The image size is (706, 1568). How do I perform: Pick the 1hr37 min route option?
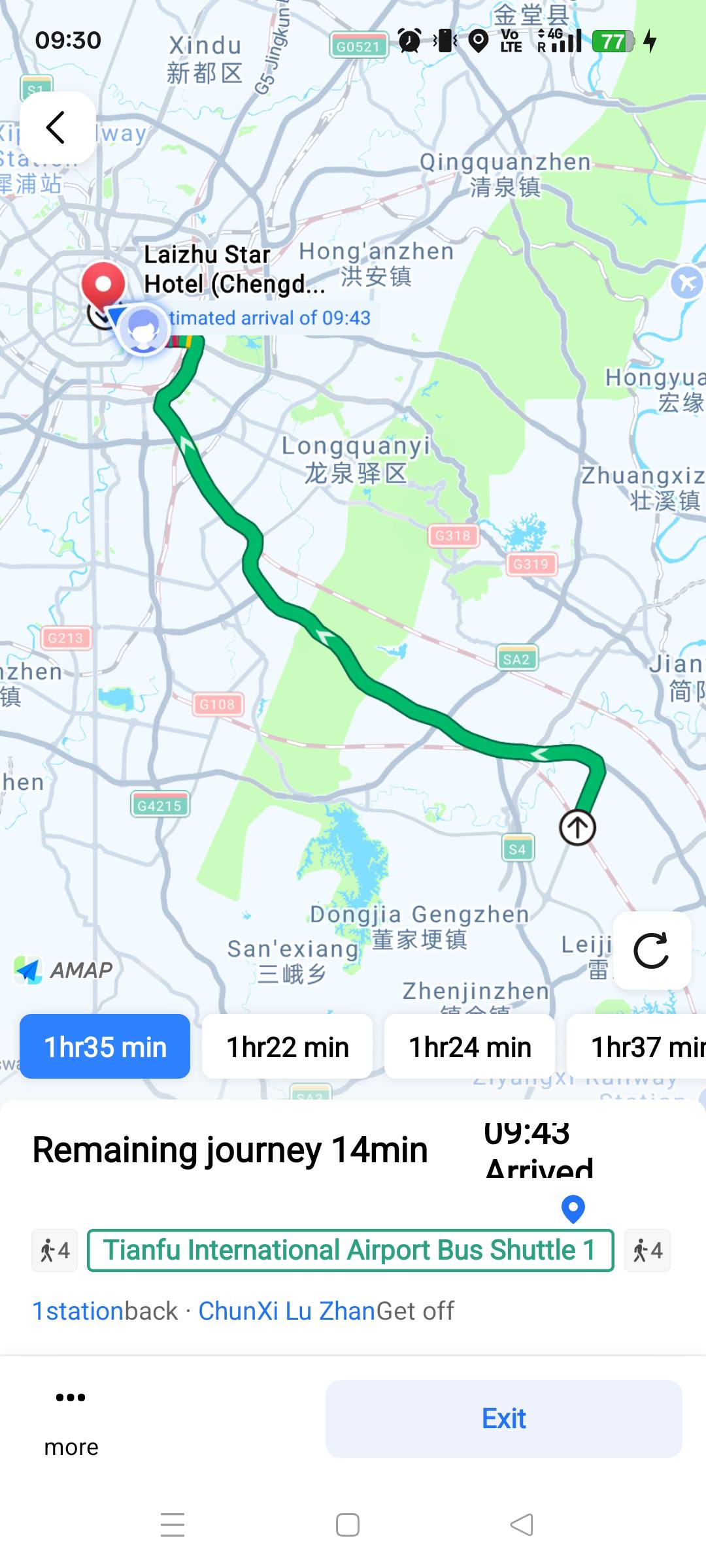(x=641, y=1047)
